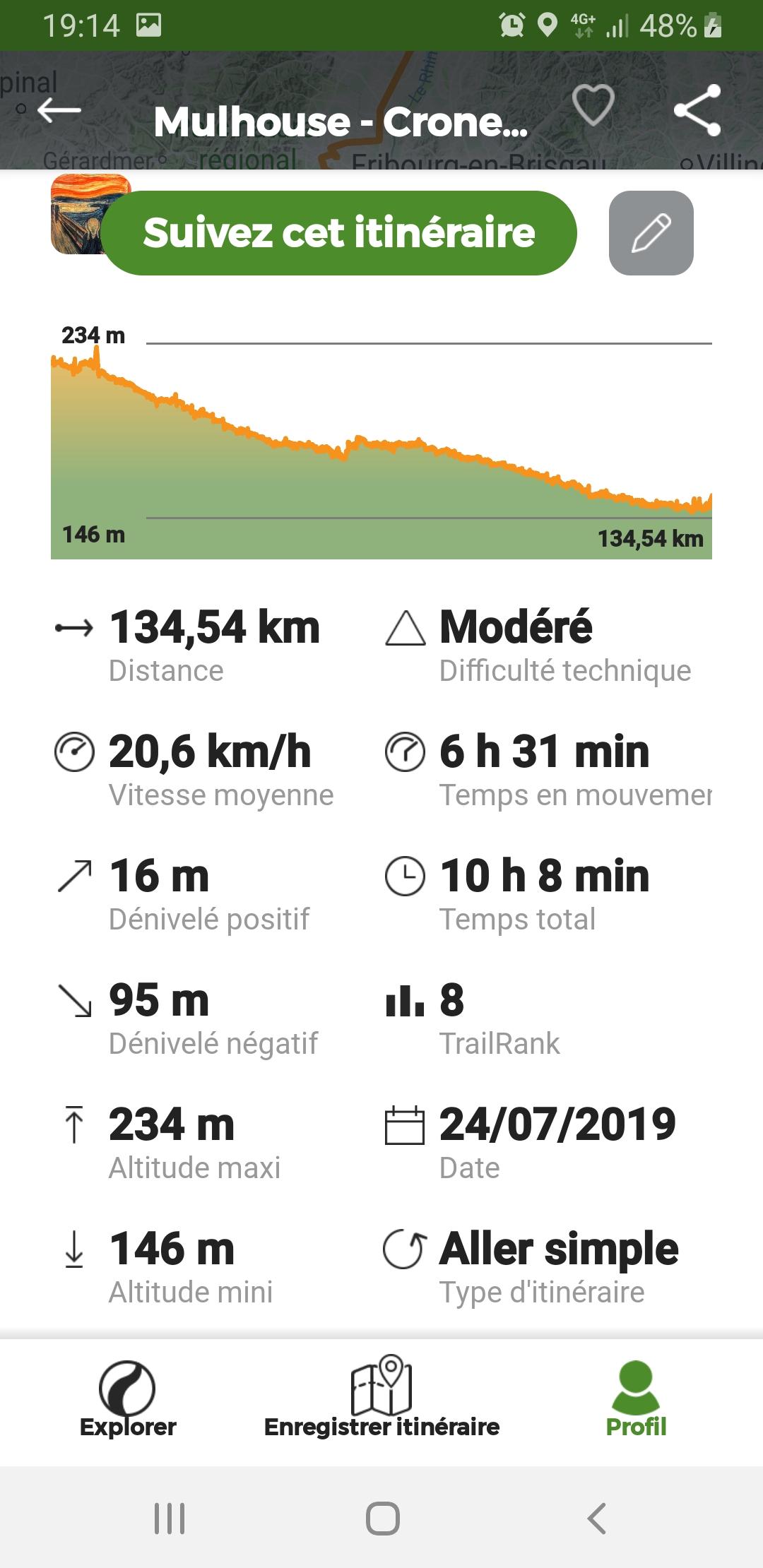The image size is (763, 1568).
Task: Share the Mulhouse itinerary
Action: coord(697,110)
